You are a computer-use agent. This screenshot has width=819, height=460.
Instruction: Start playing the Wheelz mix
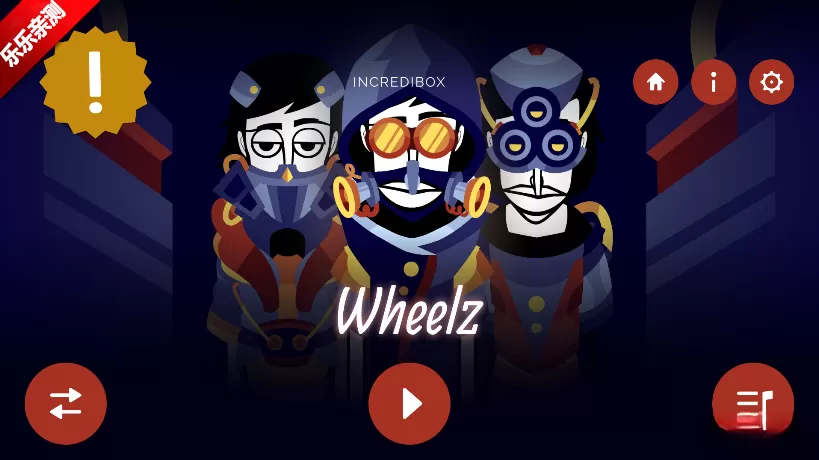(409, 404)
